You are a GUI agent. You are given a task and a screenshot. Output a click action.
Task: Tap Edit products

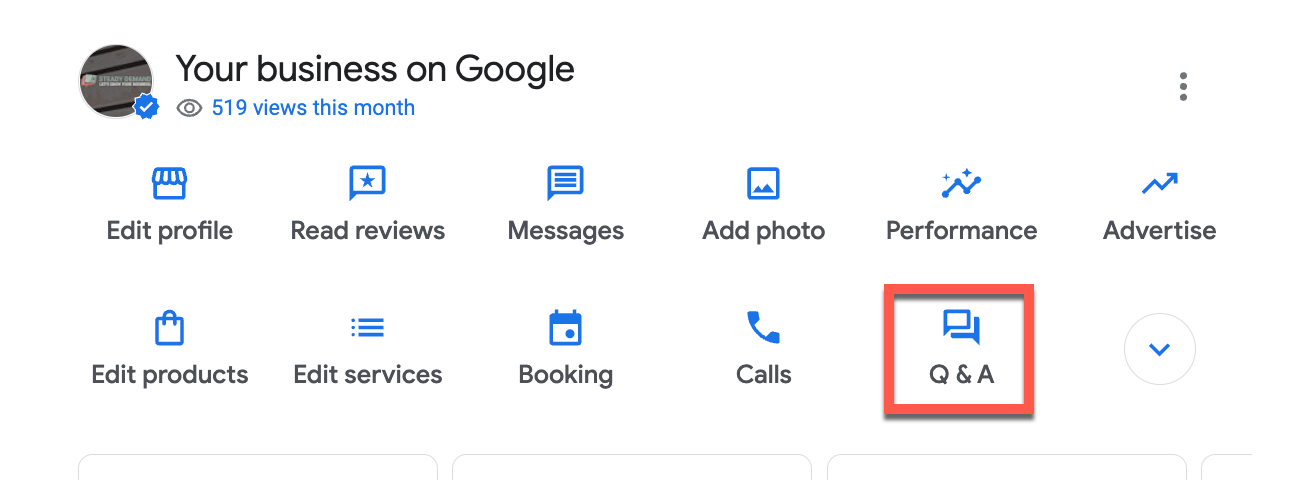(x=169, y=349)
